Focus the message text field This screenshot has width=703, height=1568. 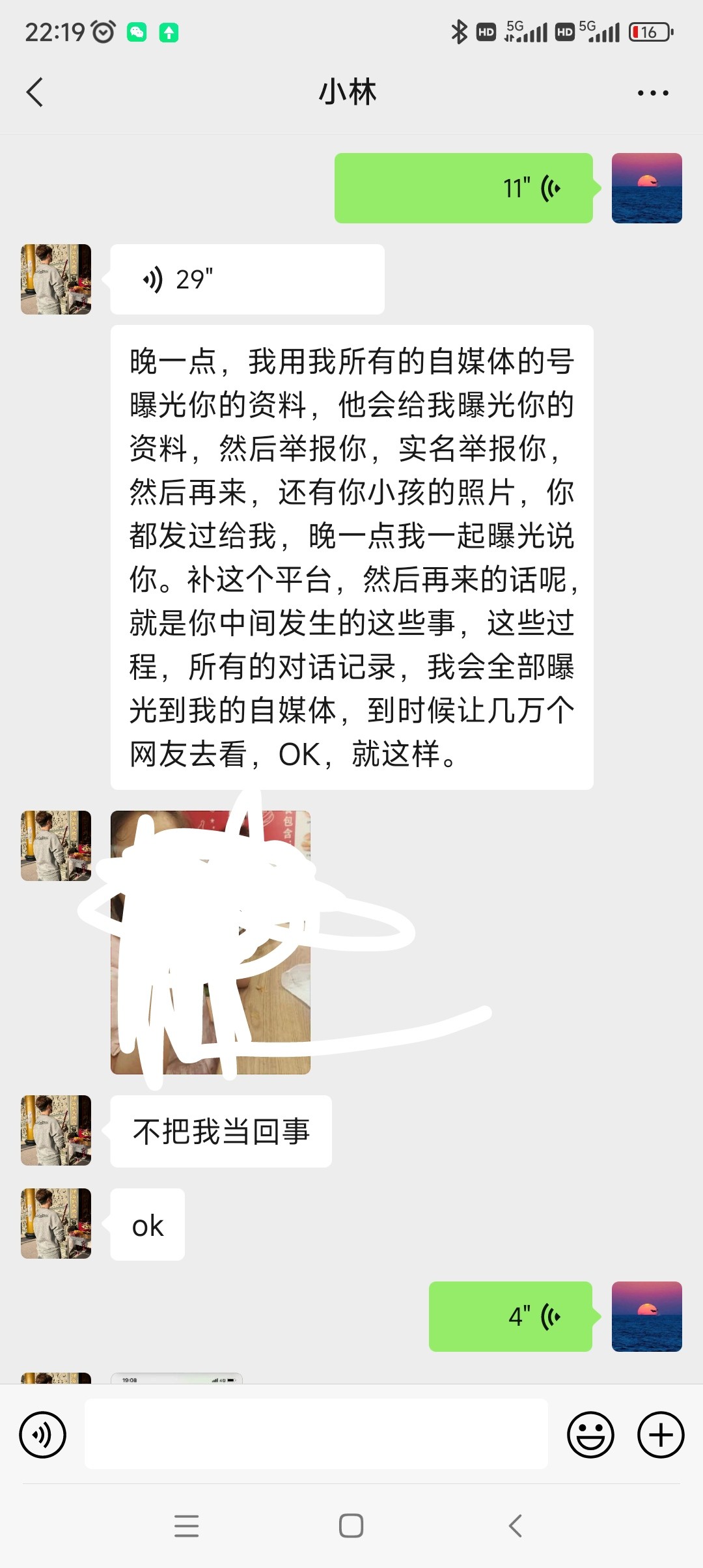click(x=316, y=1434)
